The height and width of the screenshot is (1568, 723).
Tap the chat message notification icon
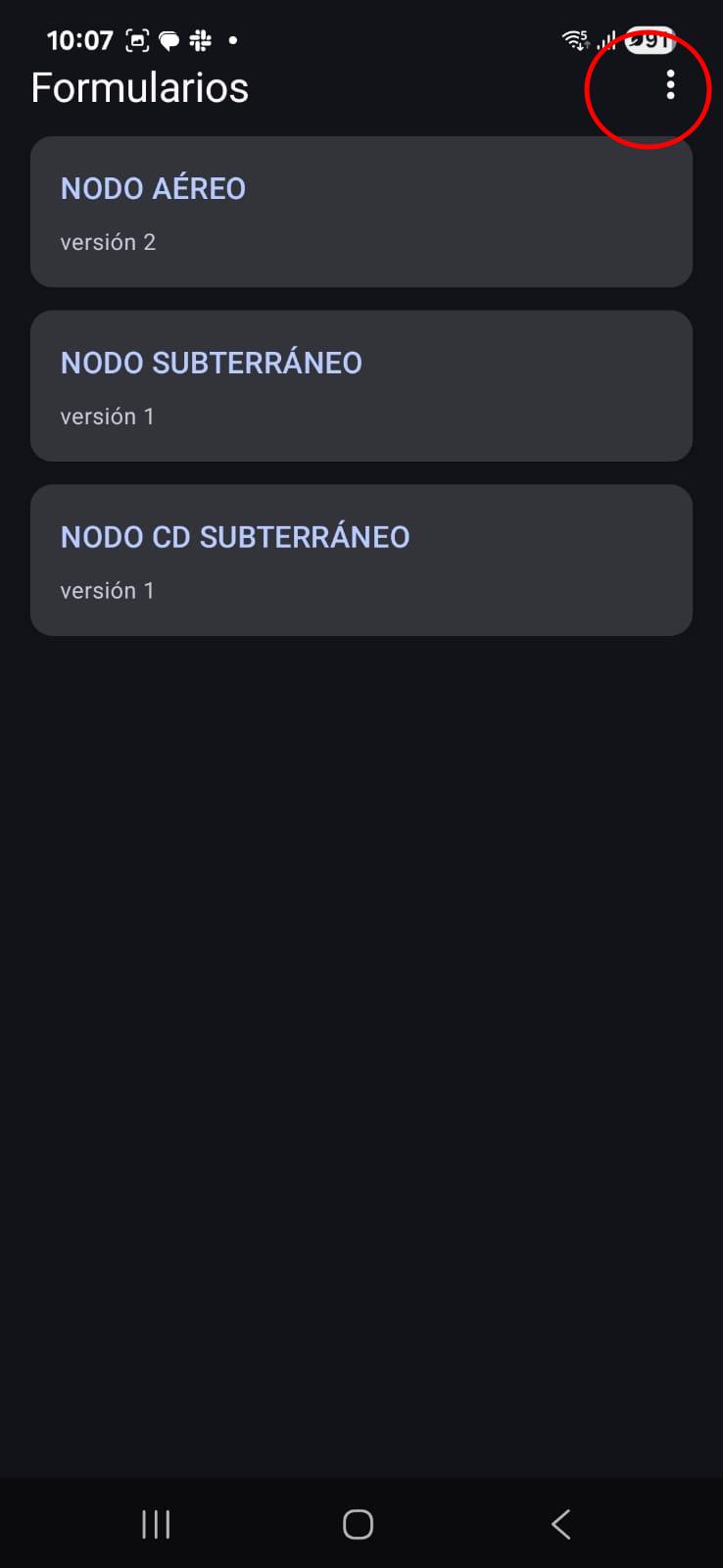click(169, 40)
